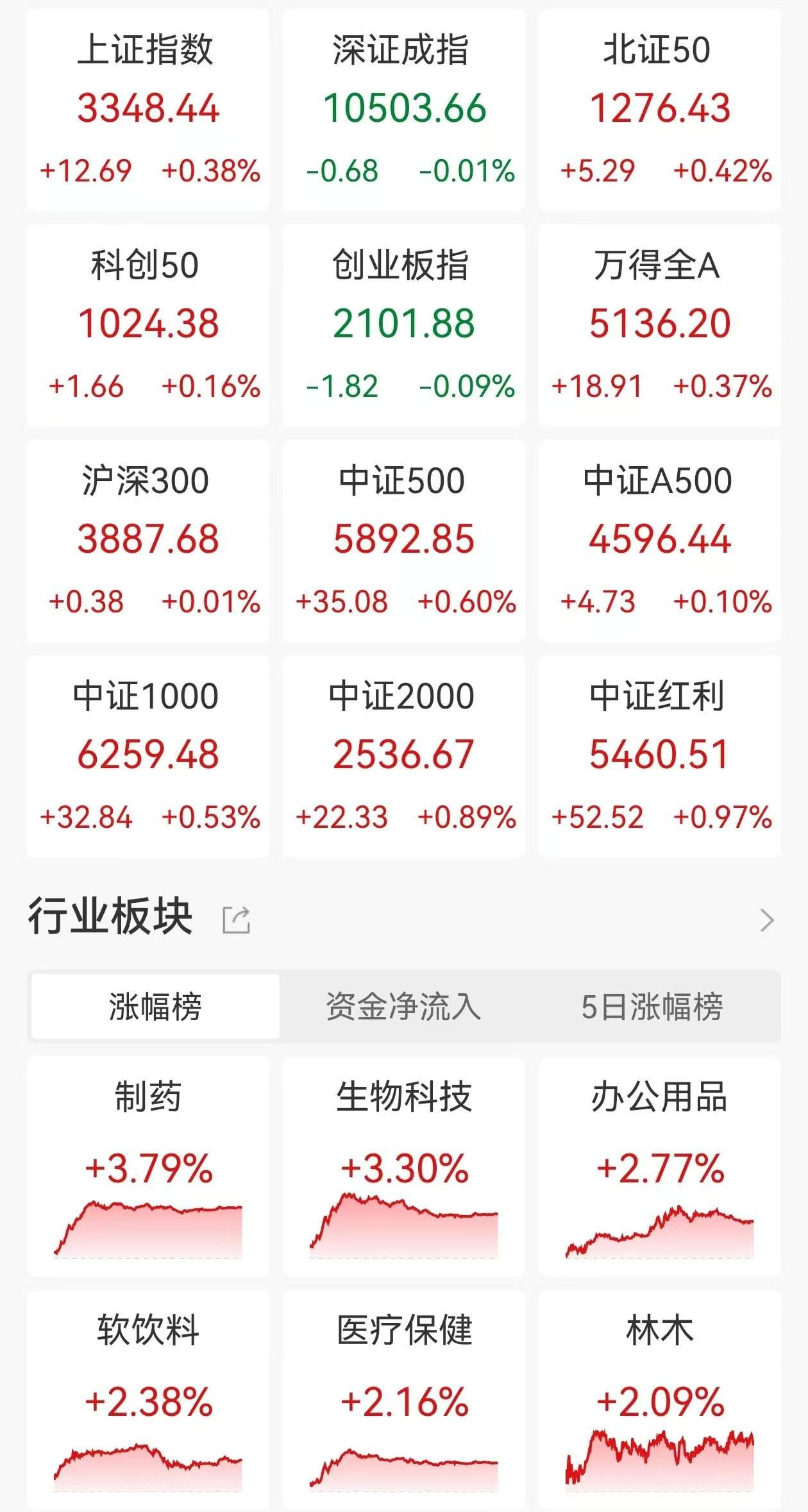
Task: Open the 深证成指 index card
Action: [403, 109]
